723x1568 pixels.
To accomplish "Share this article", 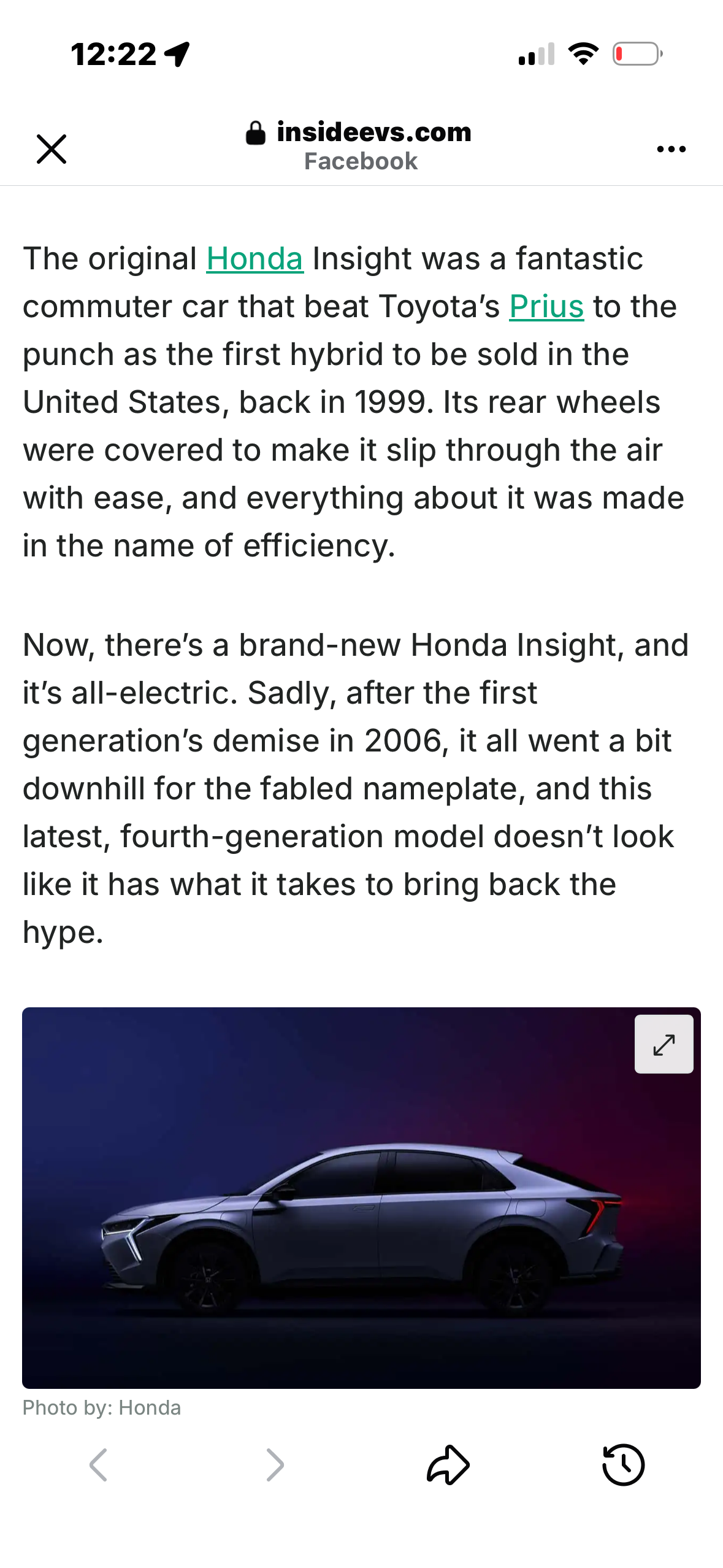I will (x=448, y=1465).
